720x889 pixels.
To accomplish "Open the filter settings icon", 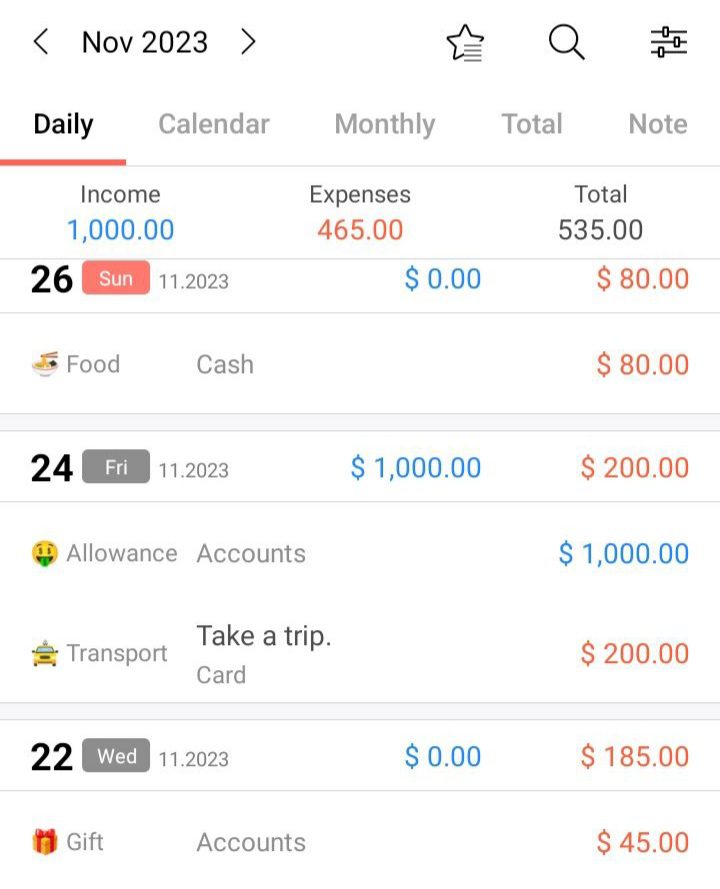I will tap(668, 42).
